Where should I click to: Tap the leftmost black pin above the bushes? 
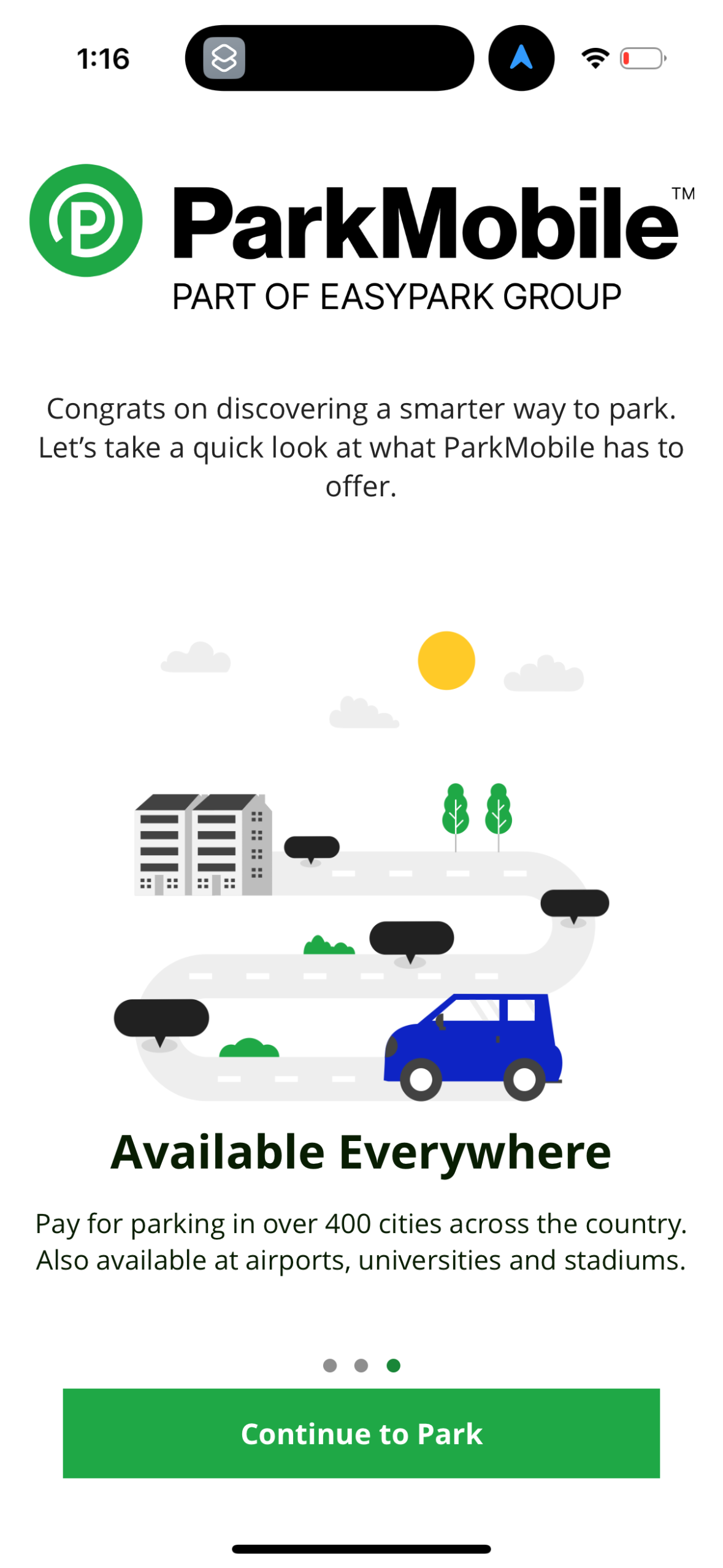coord(161,1017)
